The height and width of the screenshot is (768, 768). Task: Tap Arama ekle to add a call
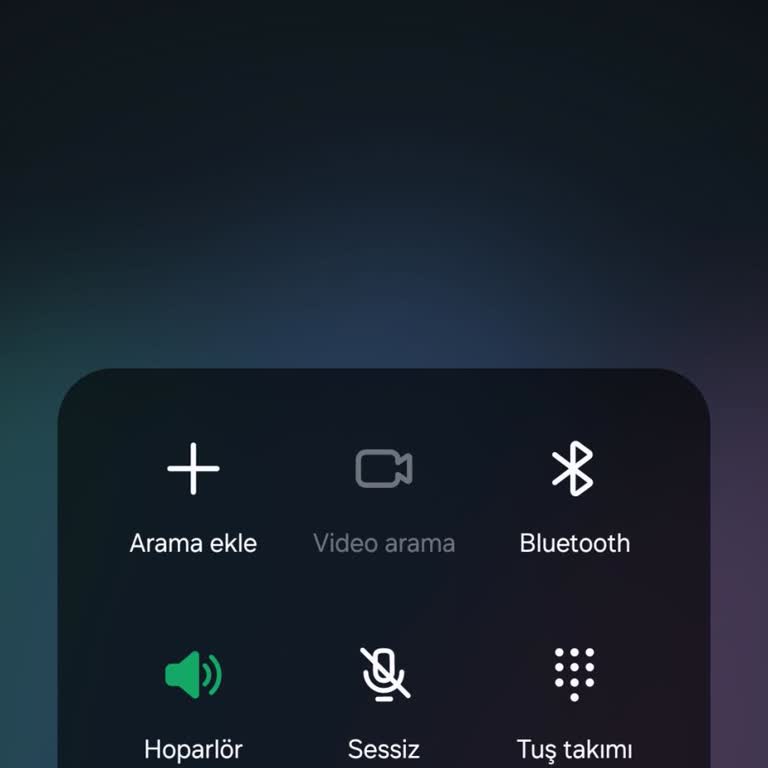[193, 470]
